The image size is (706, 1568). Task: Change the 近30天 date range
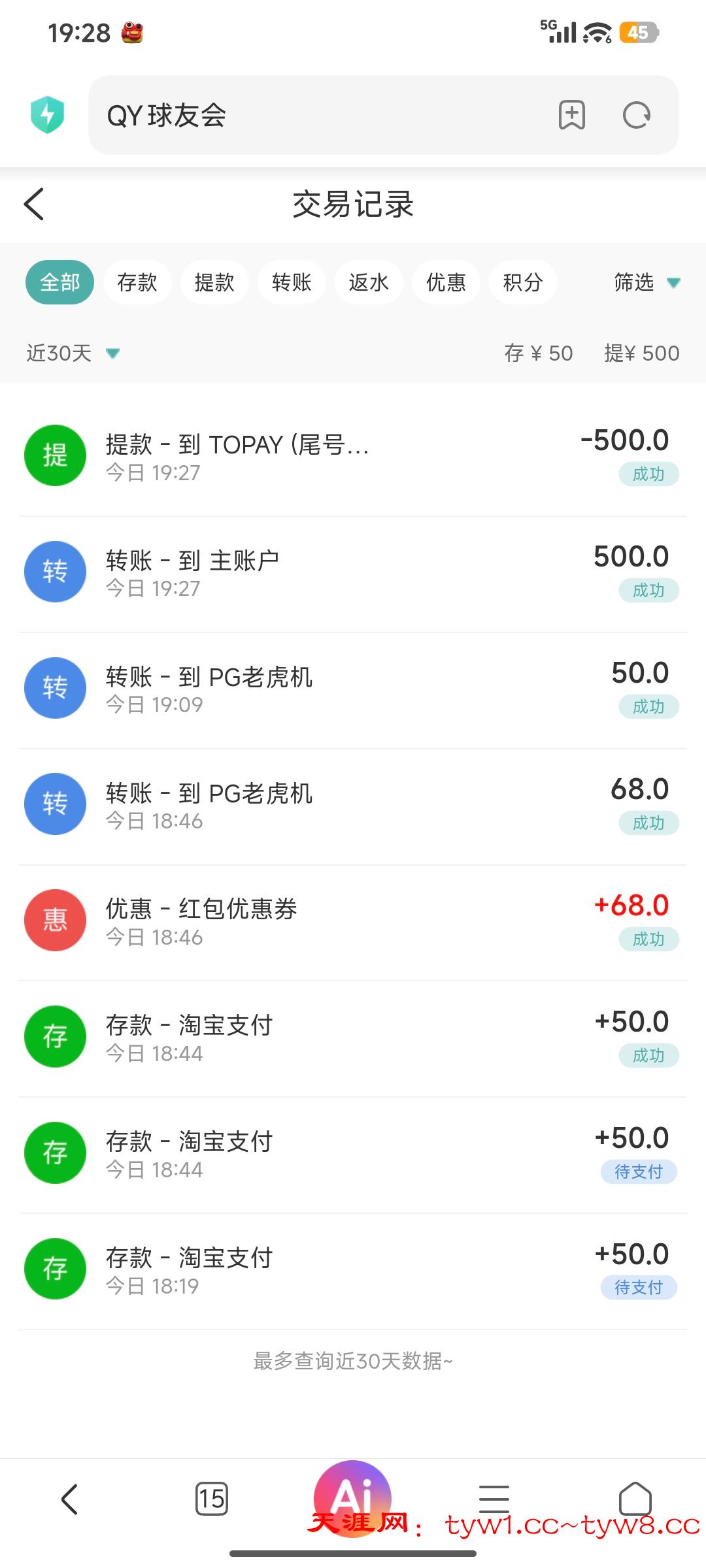[x=72, y=353]
